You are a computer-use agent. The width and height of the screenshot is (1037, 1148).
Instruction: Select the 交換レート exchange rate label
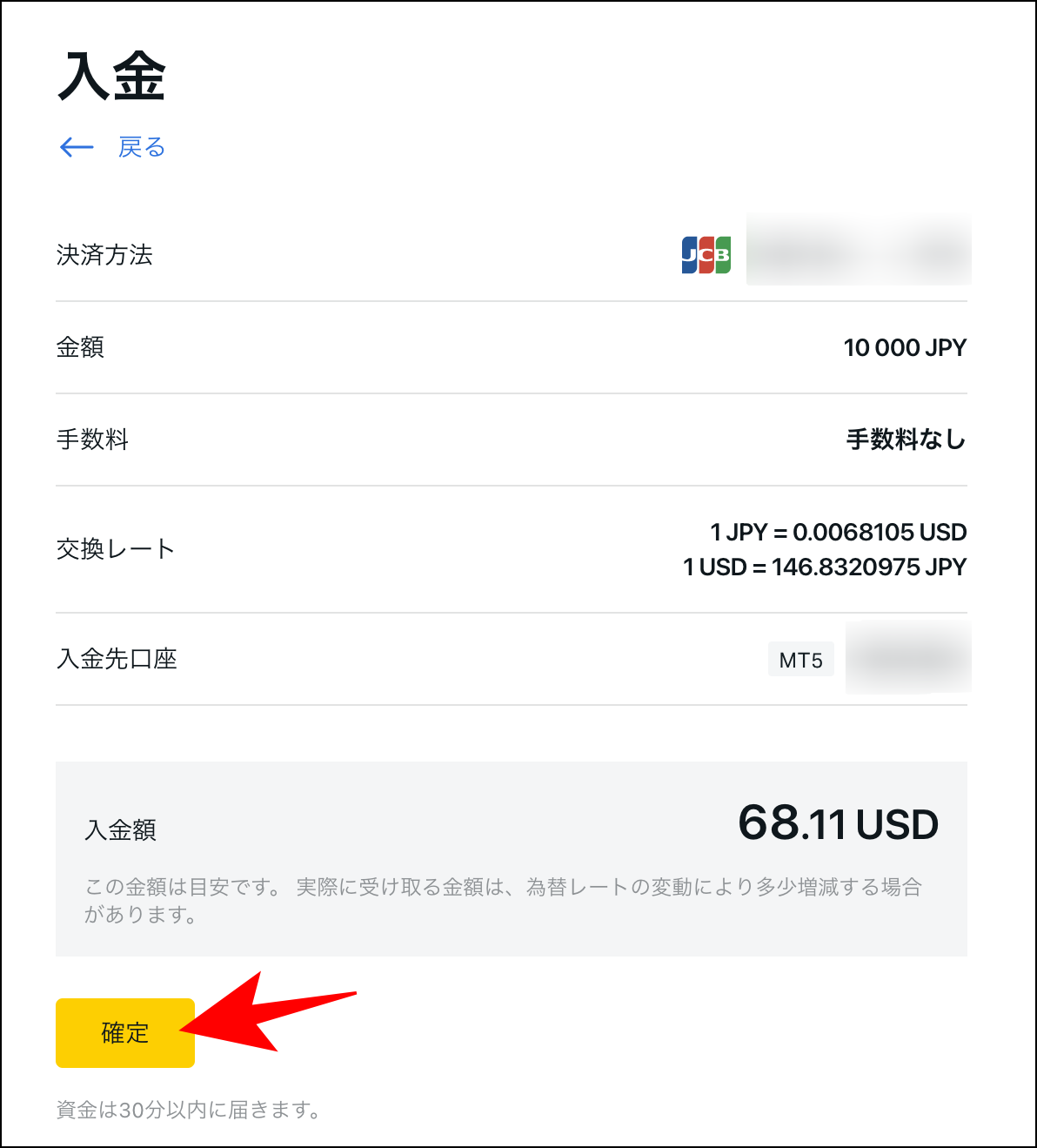114,548
